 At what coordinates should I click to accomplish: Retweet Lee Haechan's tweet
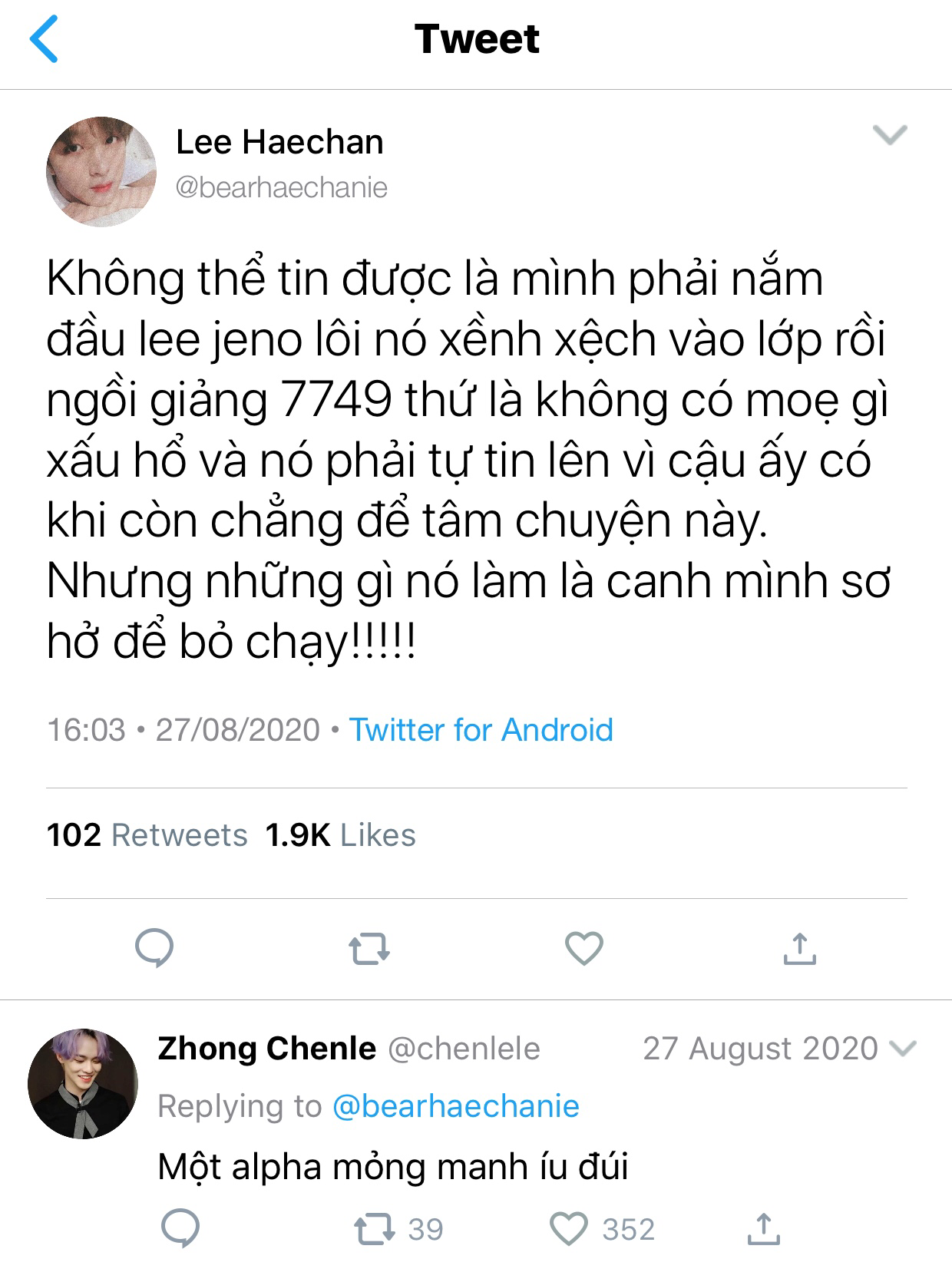[x=369, y=949]
